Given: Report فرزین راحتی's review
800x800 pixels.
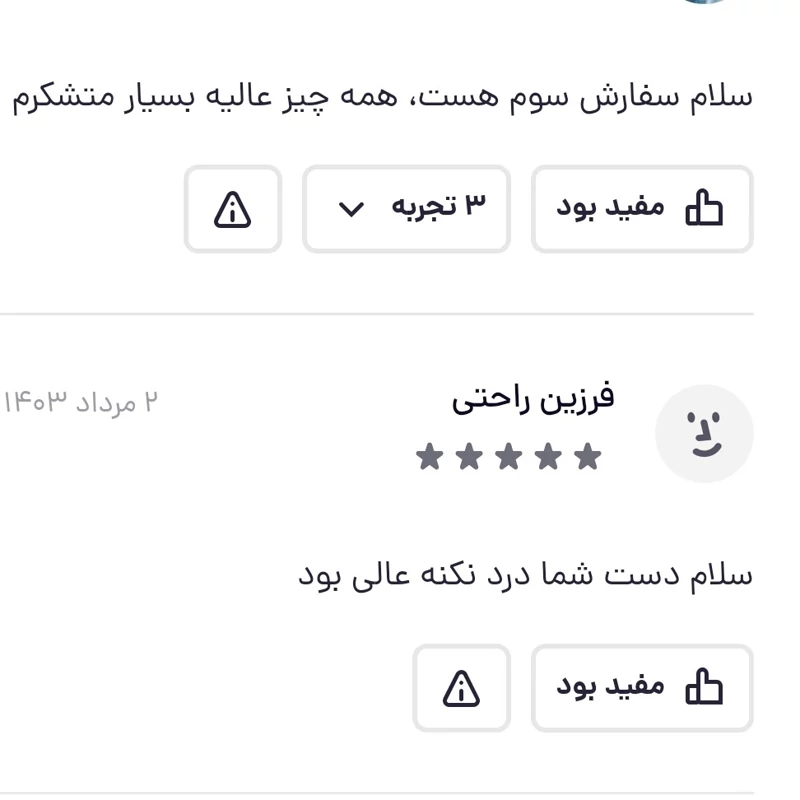Looking at the screenshot, I should coord(461,688).
